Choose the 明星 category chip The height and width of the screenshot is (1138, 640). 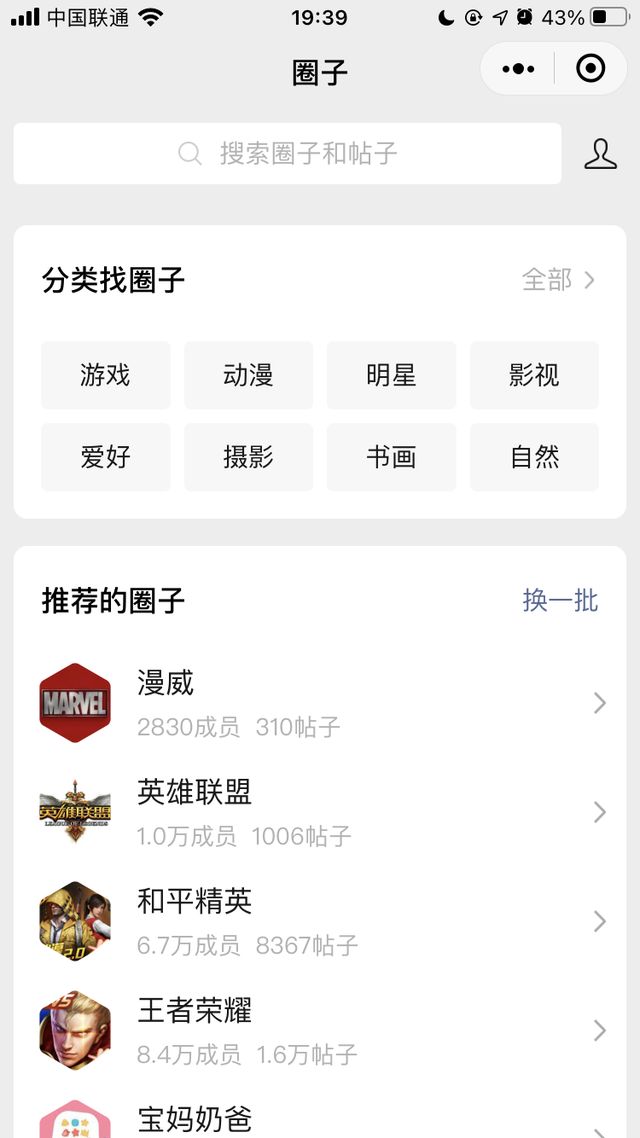tap(391, 376)
